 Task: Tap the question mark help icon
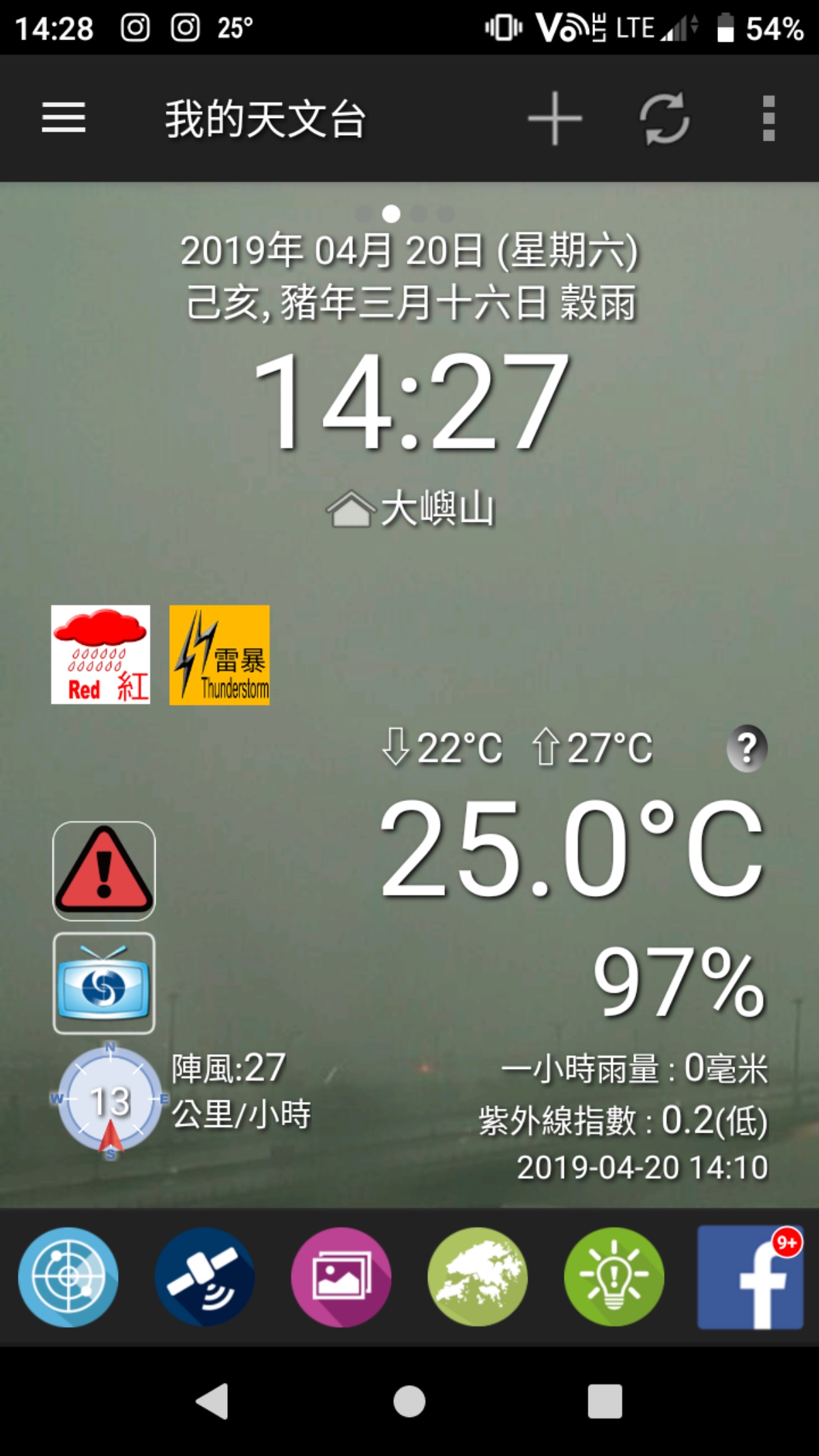[x=747, y=748]
